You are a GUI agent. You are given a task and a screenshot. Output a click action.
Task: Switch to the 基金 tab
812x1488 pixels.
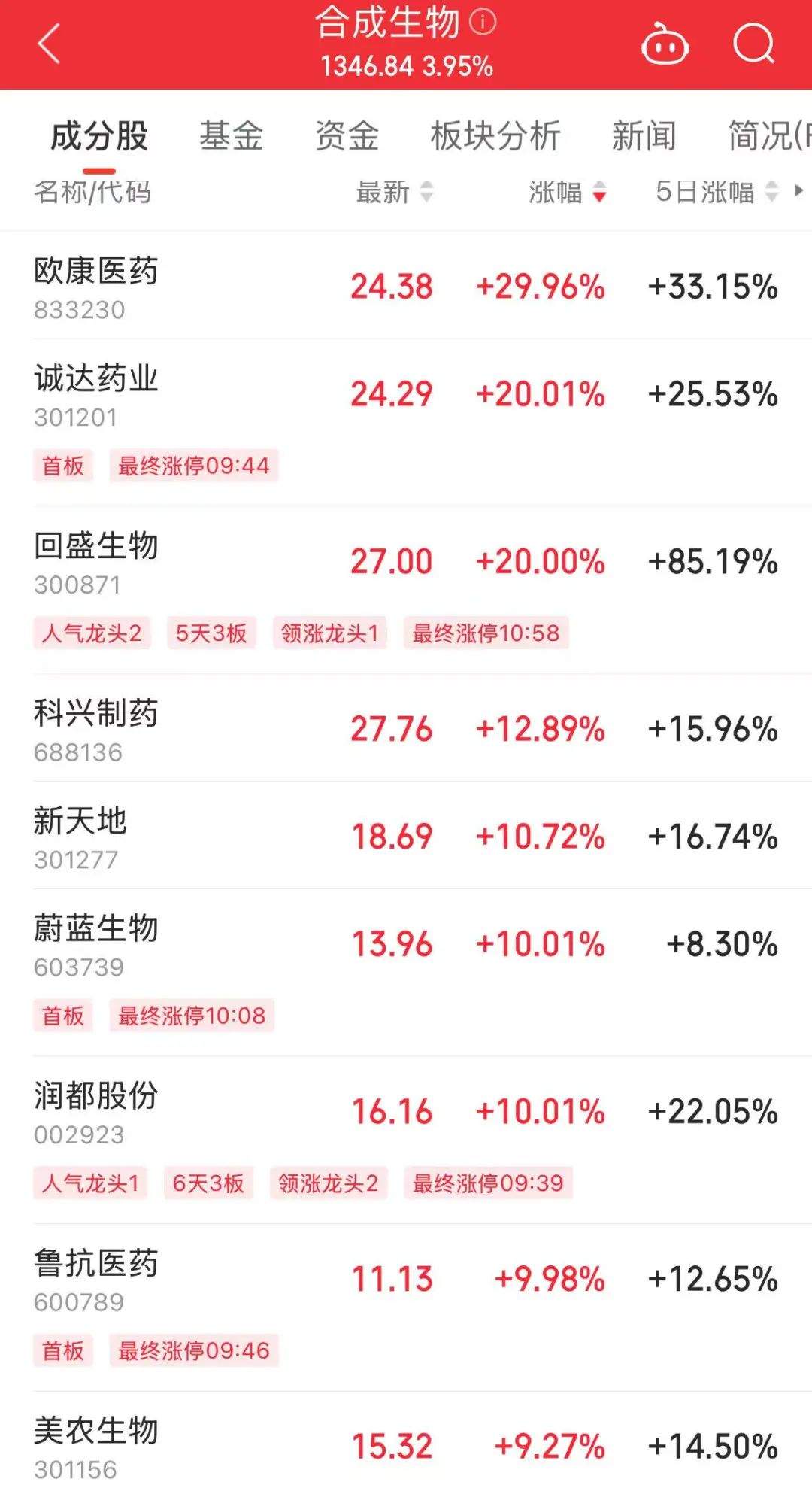(x=231, y=136)
